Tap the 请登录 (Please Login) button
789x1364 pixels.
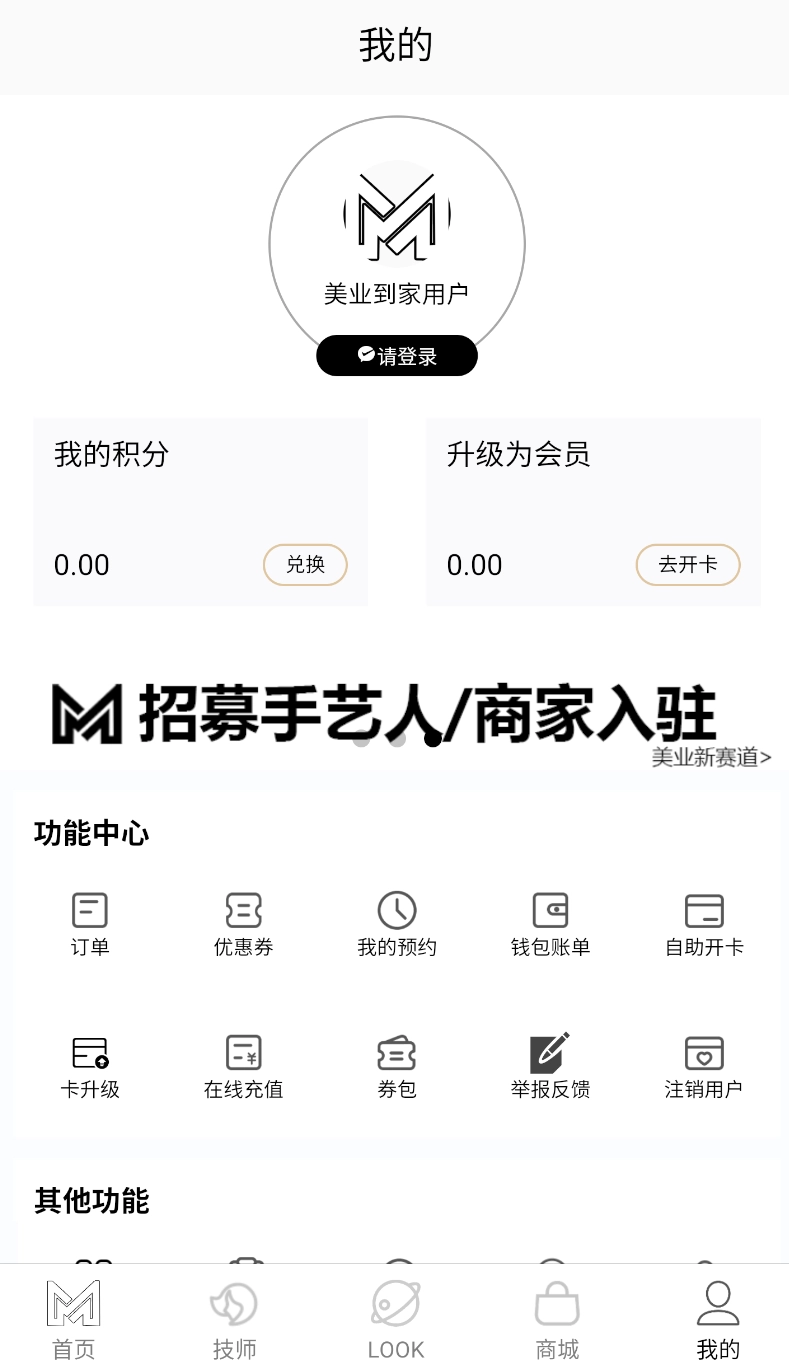[x=396, y=355]
